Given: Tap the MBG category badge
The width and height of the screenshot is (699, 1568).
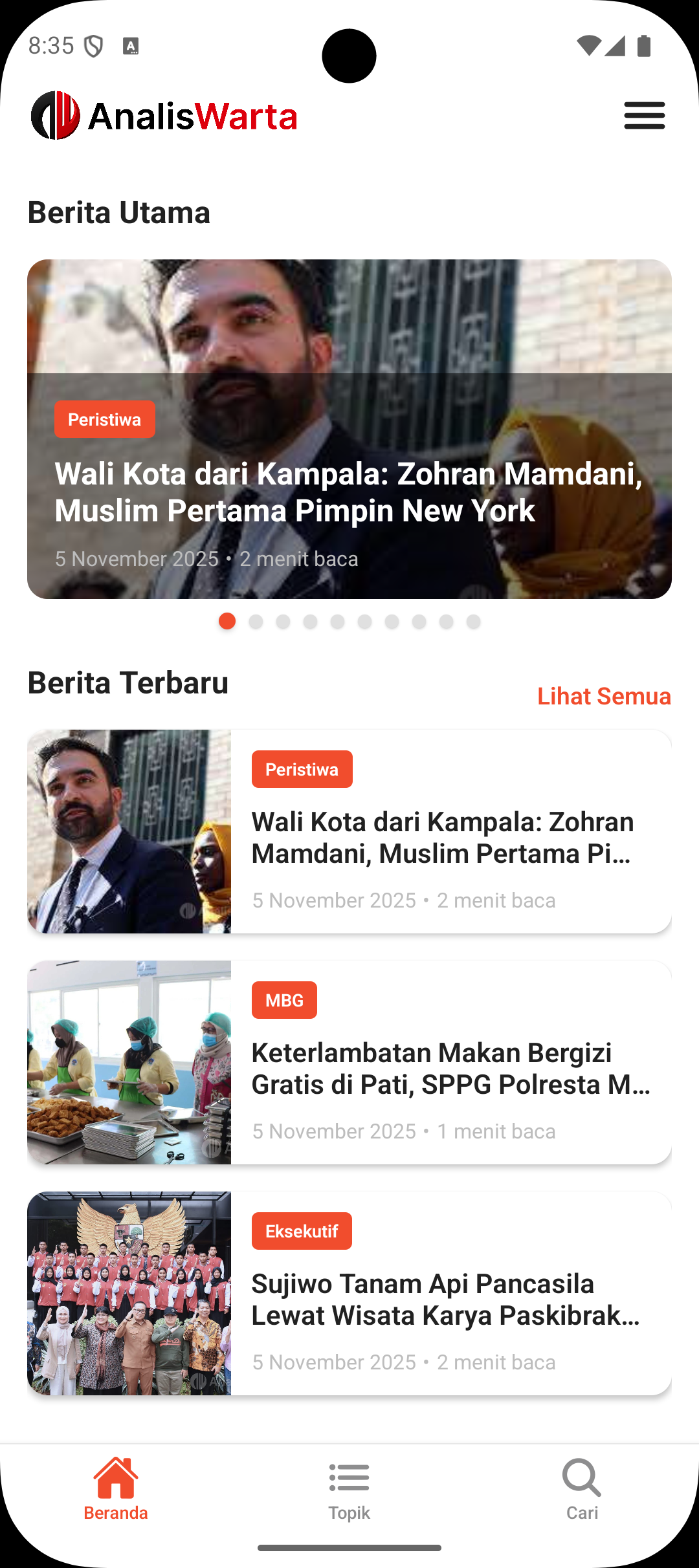Looking at the screenshot, I should click(283, 999).
